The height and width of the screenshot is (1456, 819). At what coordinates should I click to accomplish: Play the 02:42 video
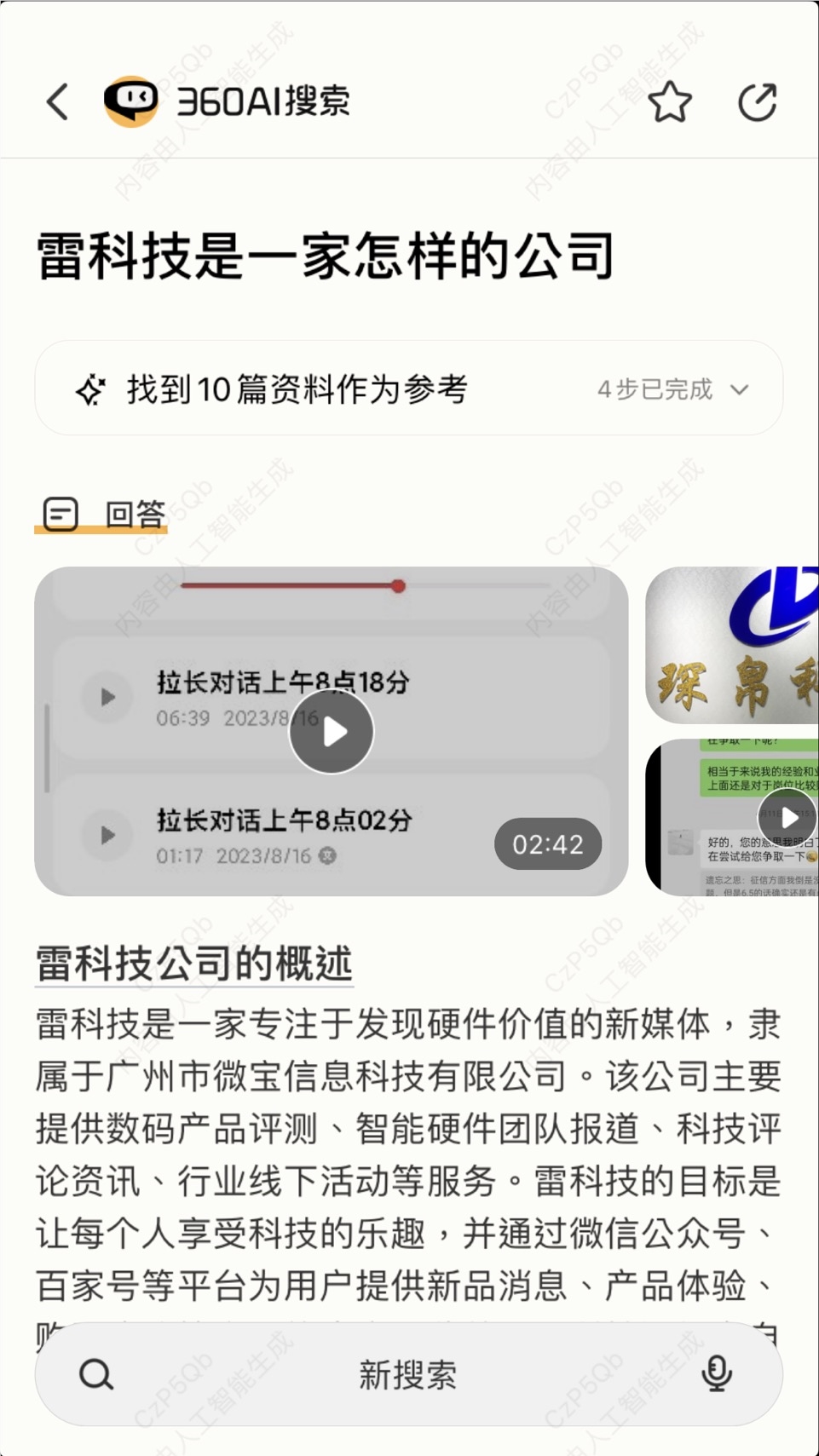tap(332, 732)
